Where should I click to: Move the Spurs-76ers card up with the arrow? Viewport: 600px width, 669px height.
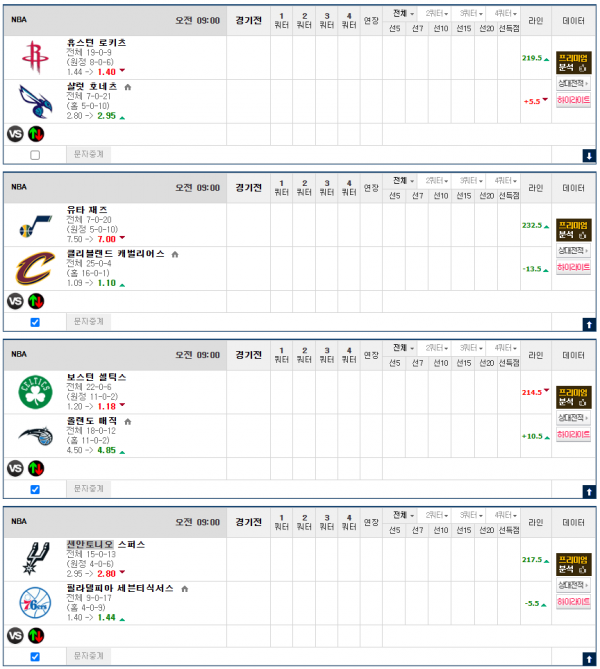(589, 658)
